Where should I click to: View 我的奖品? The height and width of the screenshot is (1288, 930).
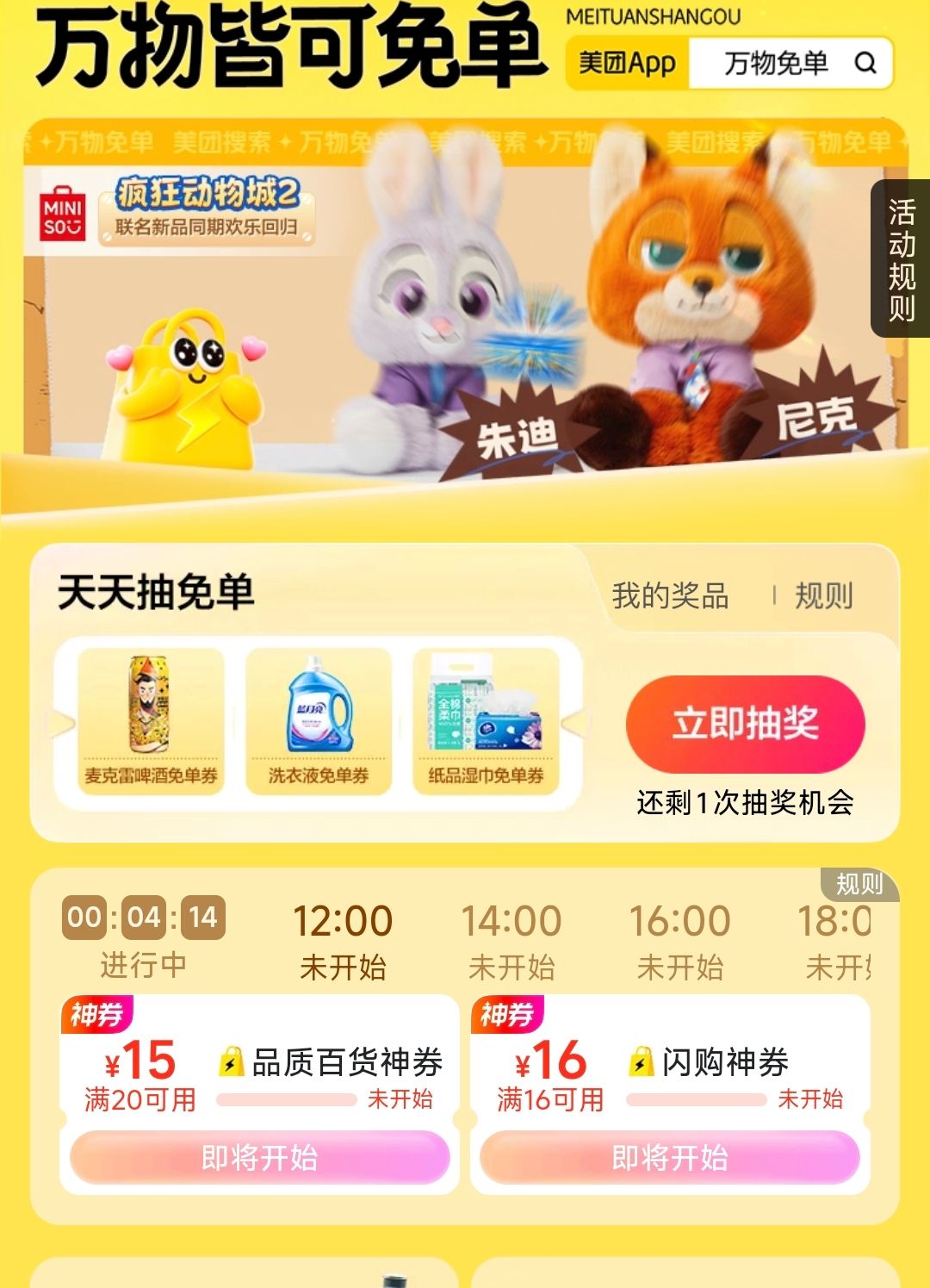670,595
